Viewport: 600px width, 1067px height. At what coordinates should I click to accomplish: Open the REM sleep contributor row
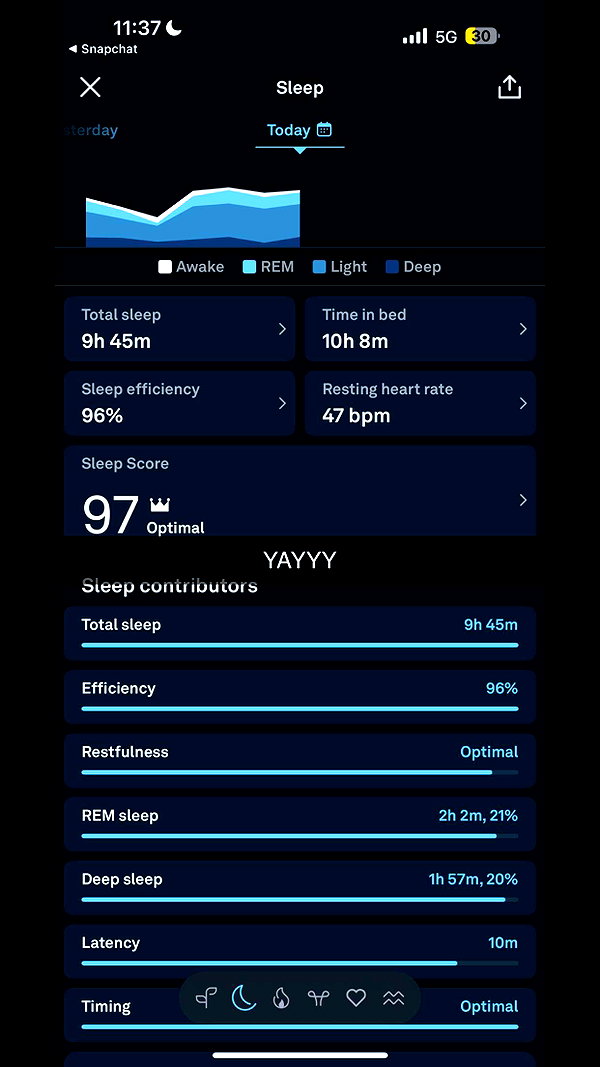(x=300, y=824)
